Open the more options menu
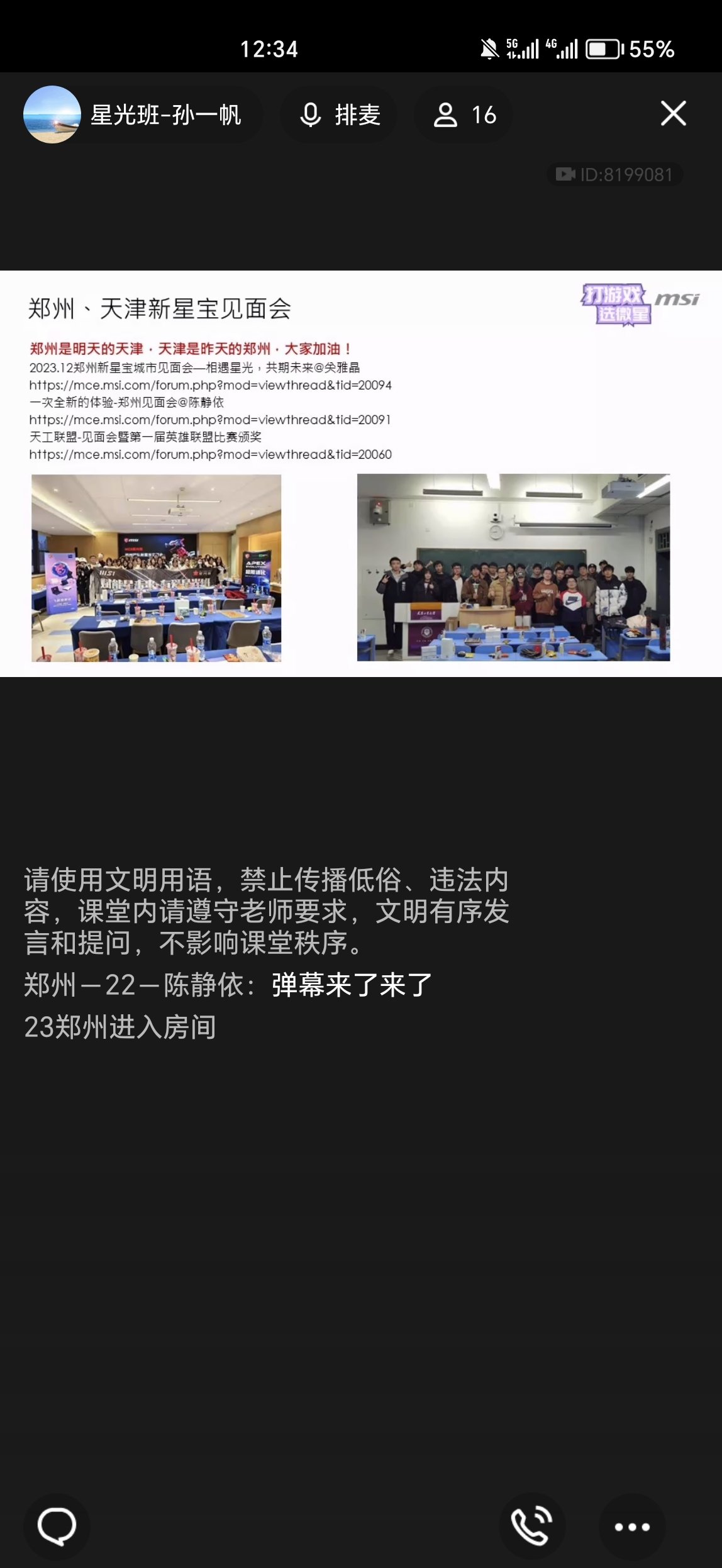This screenshot has width=722, height=1568. click(631, 1526)
